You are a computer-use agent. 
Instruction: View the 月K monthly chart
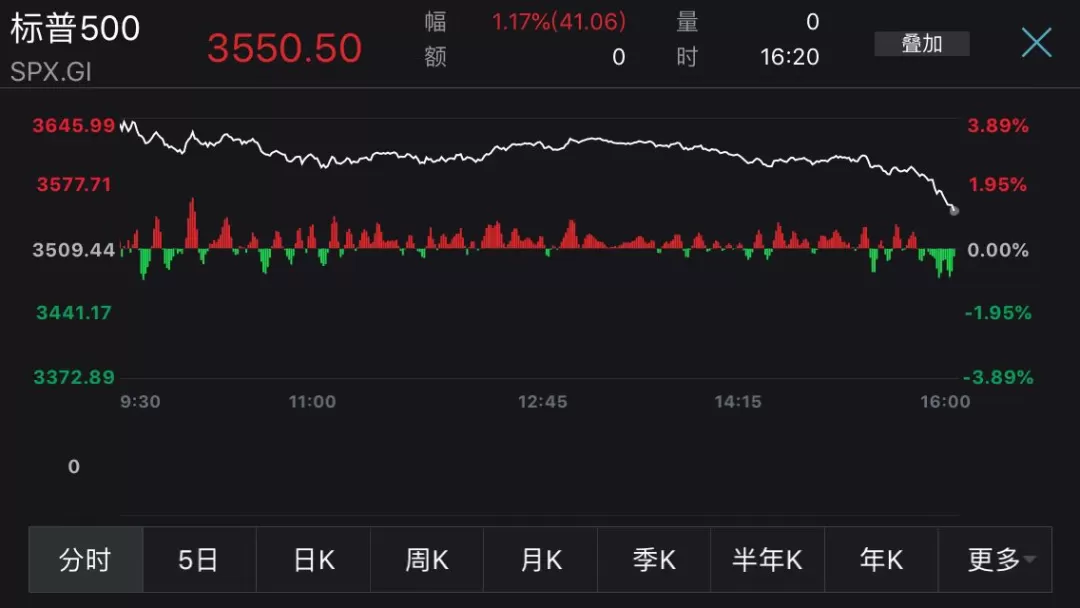click(x=541, y=560)
